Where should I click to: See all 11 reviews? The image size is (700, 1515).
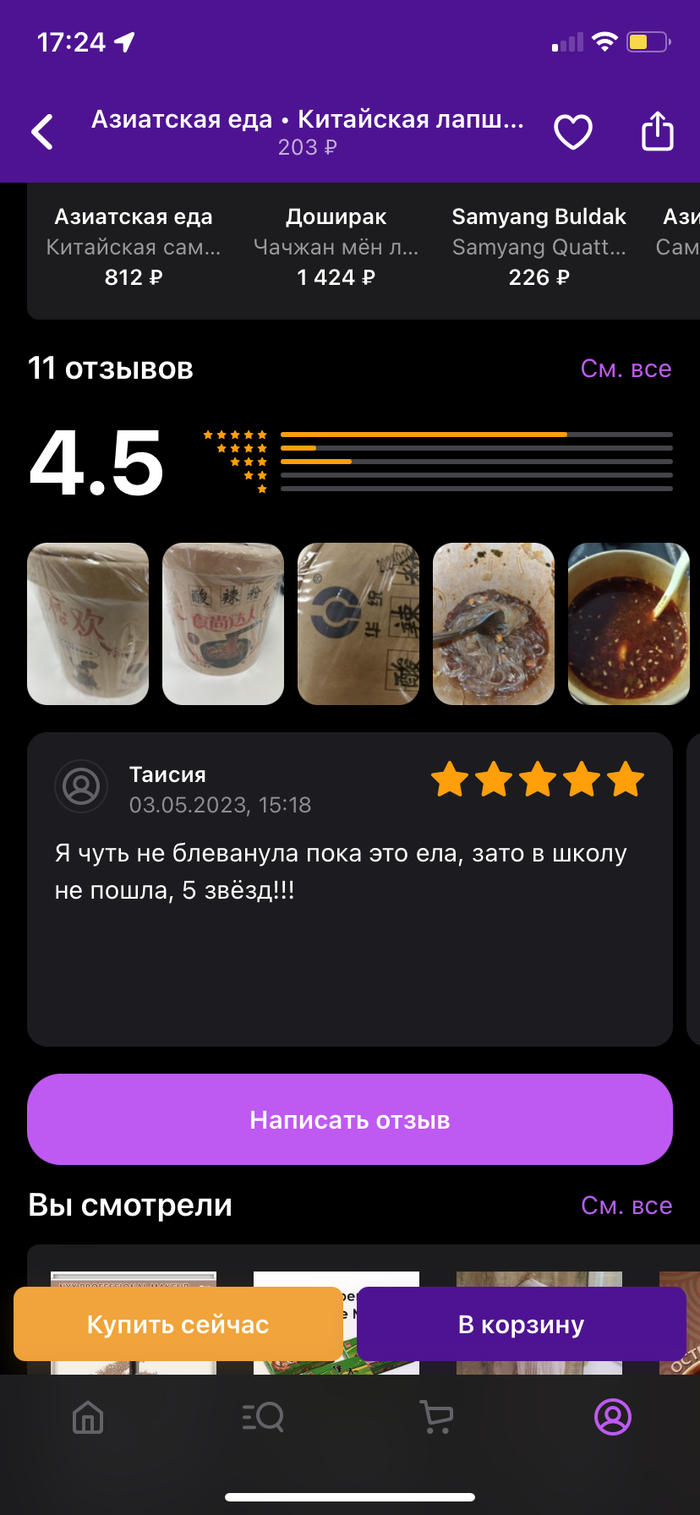point(626,369)
